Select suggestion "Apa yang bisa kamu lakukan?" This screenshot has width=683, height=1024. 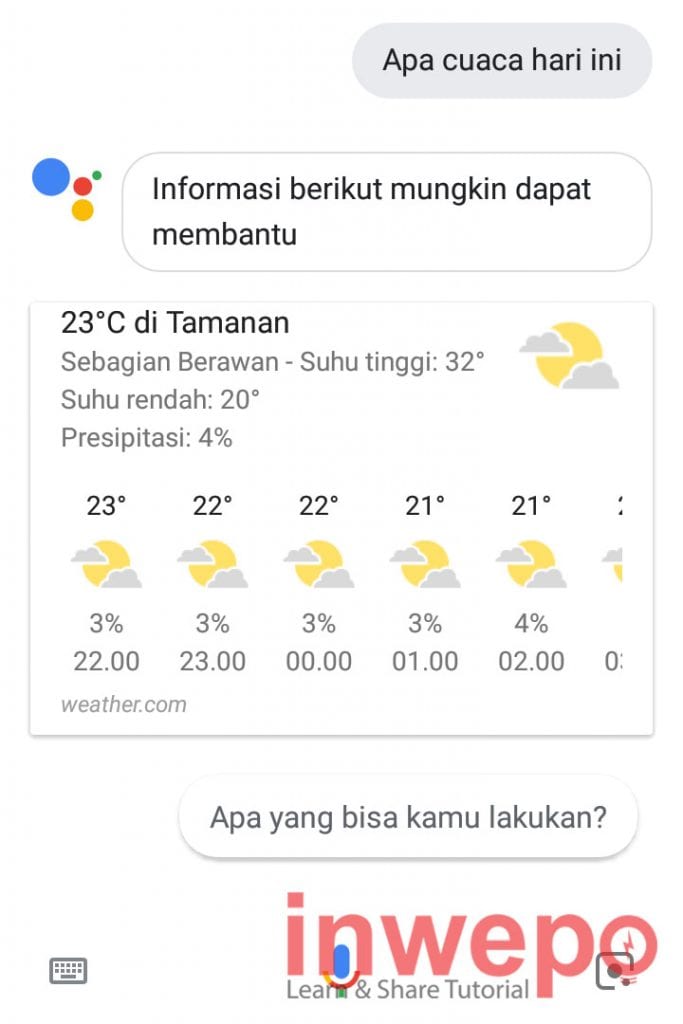coord(408,817)
